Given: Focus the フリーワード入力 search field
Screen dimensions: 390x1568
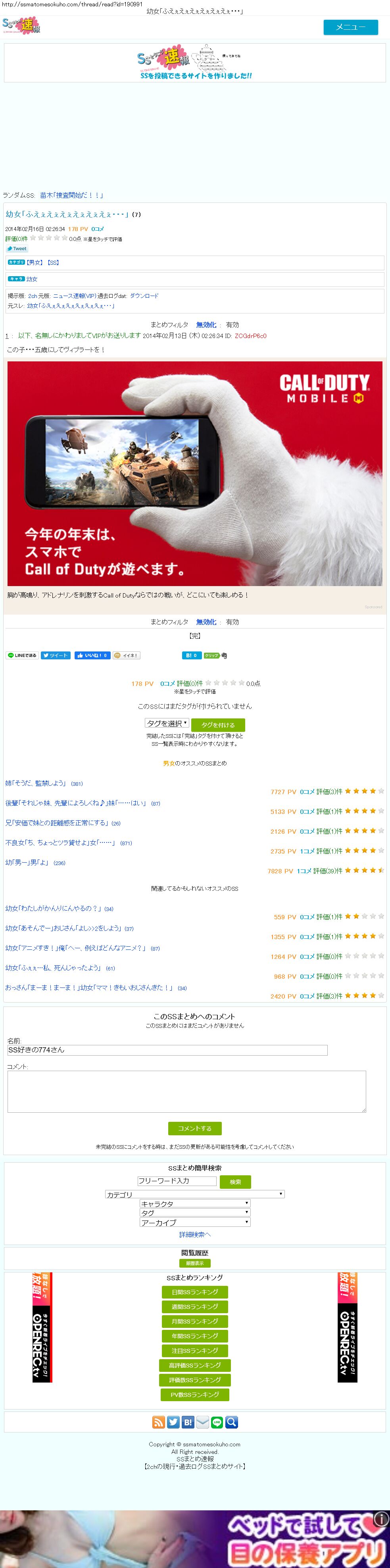Looking at the screenshot, I should click(x=177, y=1181).
